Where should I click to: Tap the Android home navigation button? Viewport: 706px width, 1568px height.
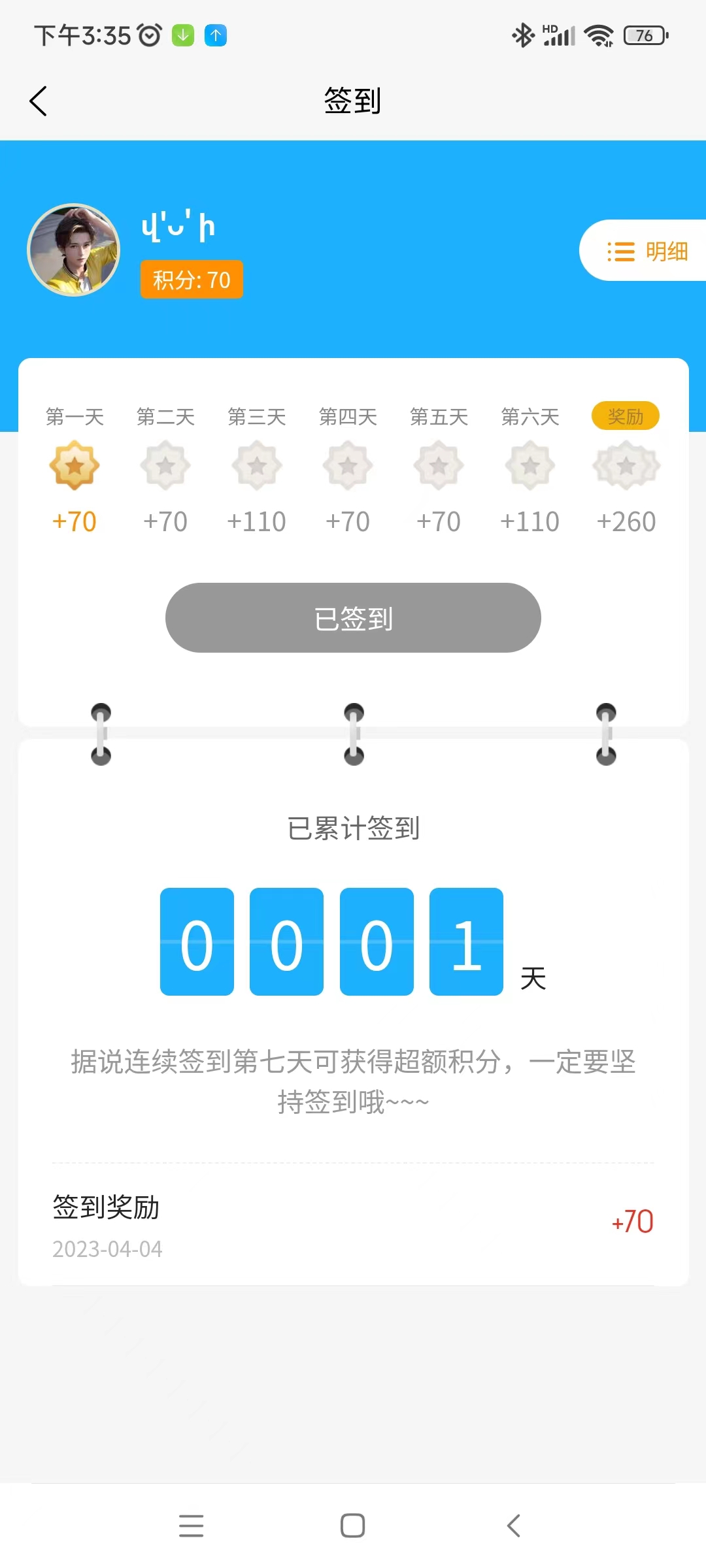[x=352, y=1526]
